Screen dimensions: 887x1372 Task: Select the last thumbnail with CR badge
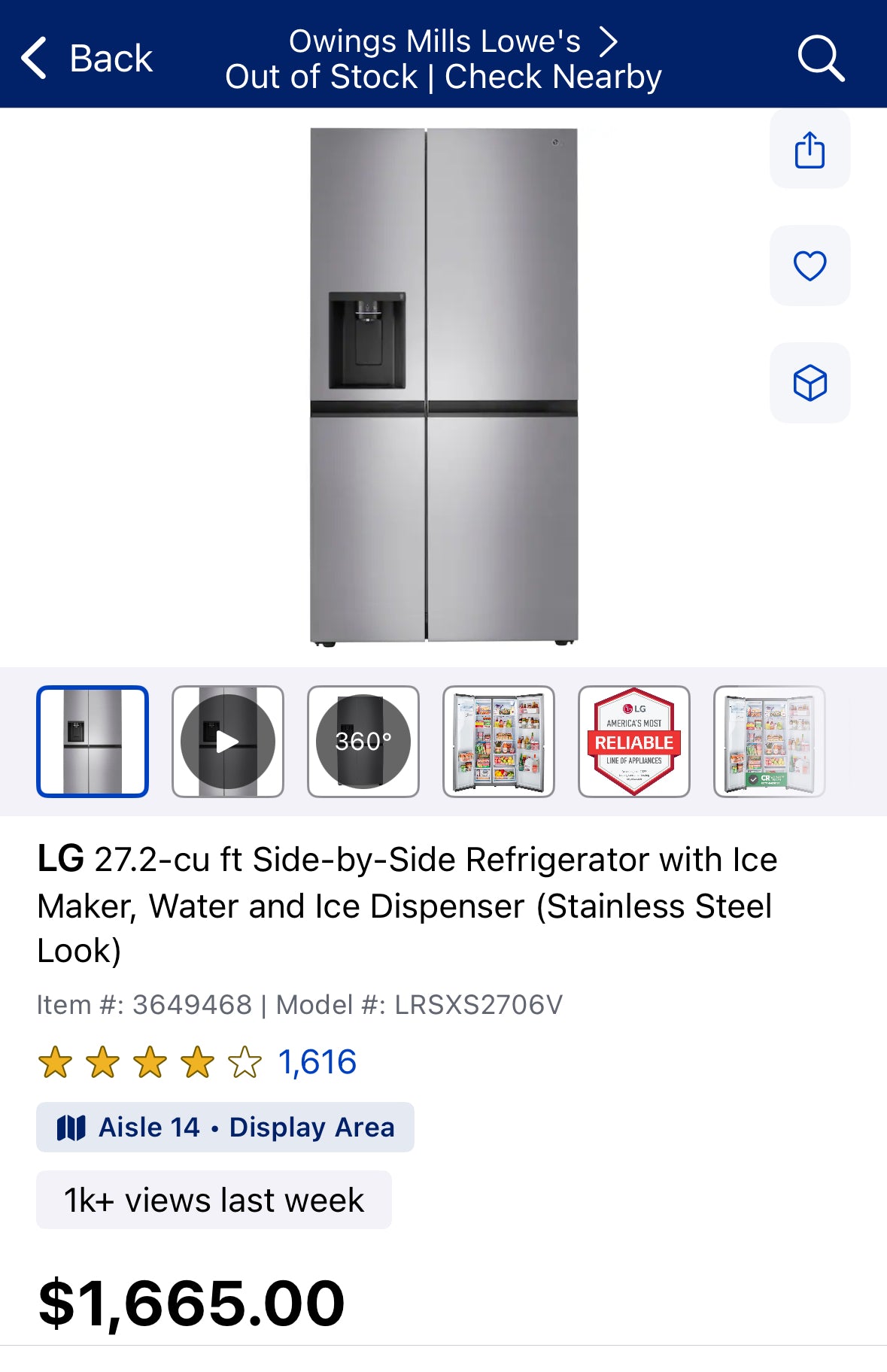coord(769,741)
